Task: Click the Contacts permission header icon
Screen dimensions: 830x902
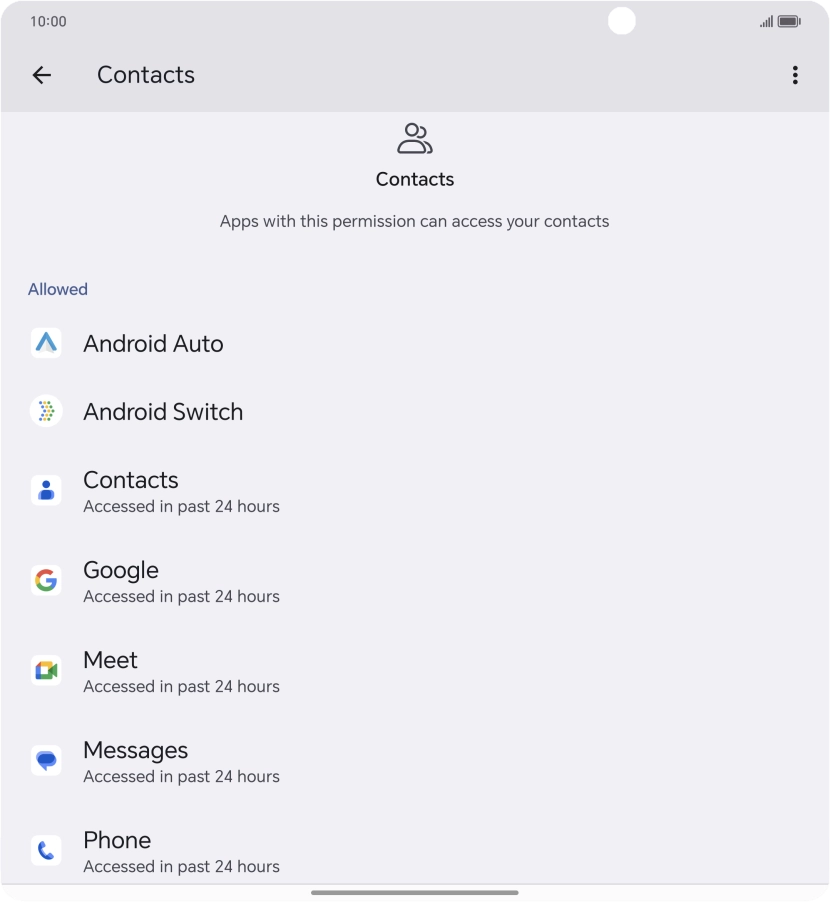Action: point(415,138)
